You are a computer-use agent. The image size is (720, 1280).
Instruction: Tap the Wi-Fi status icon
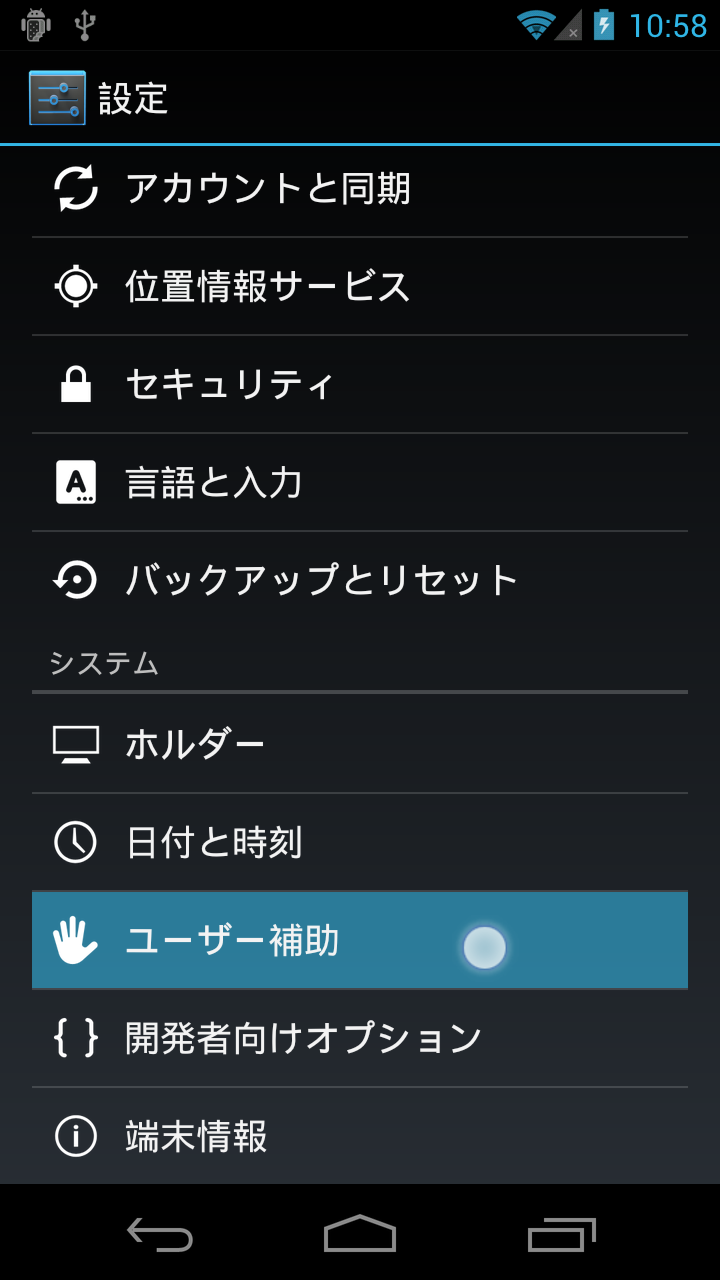pyautogui.click(x=537, y=25)
